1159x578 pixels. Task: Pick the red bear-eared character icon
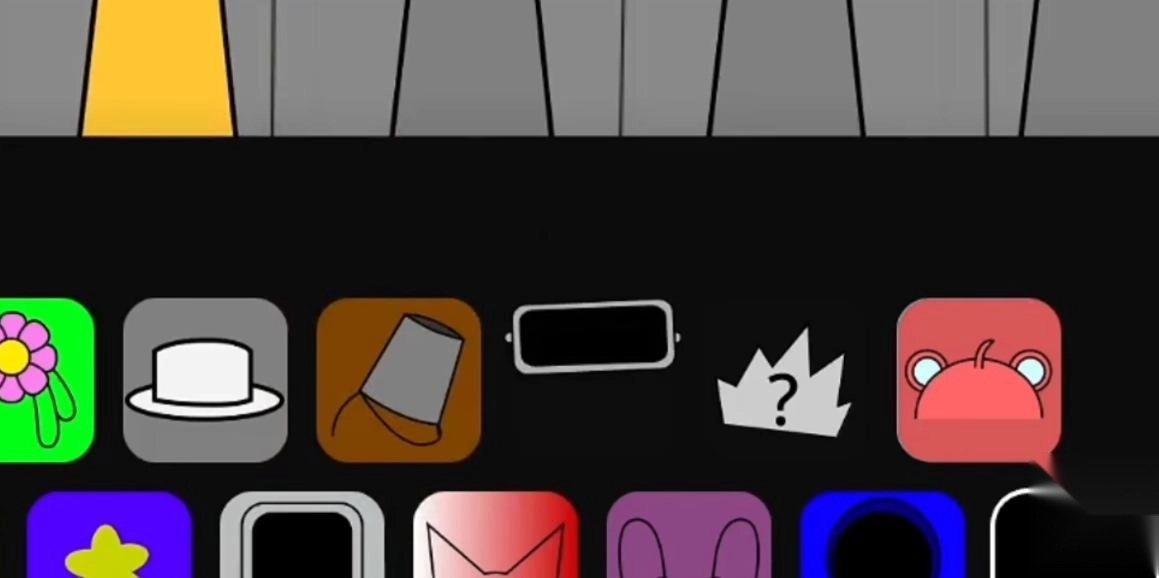[979, 380]
